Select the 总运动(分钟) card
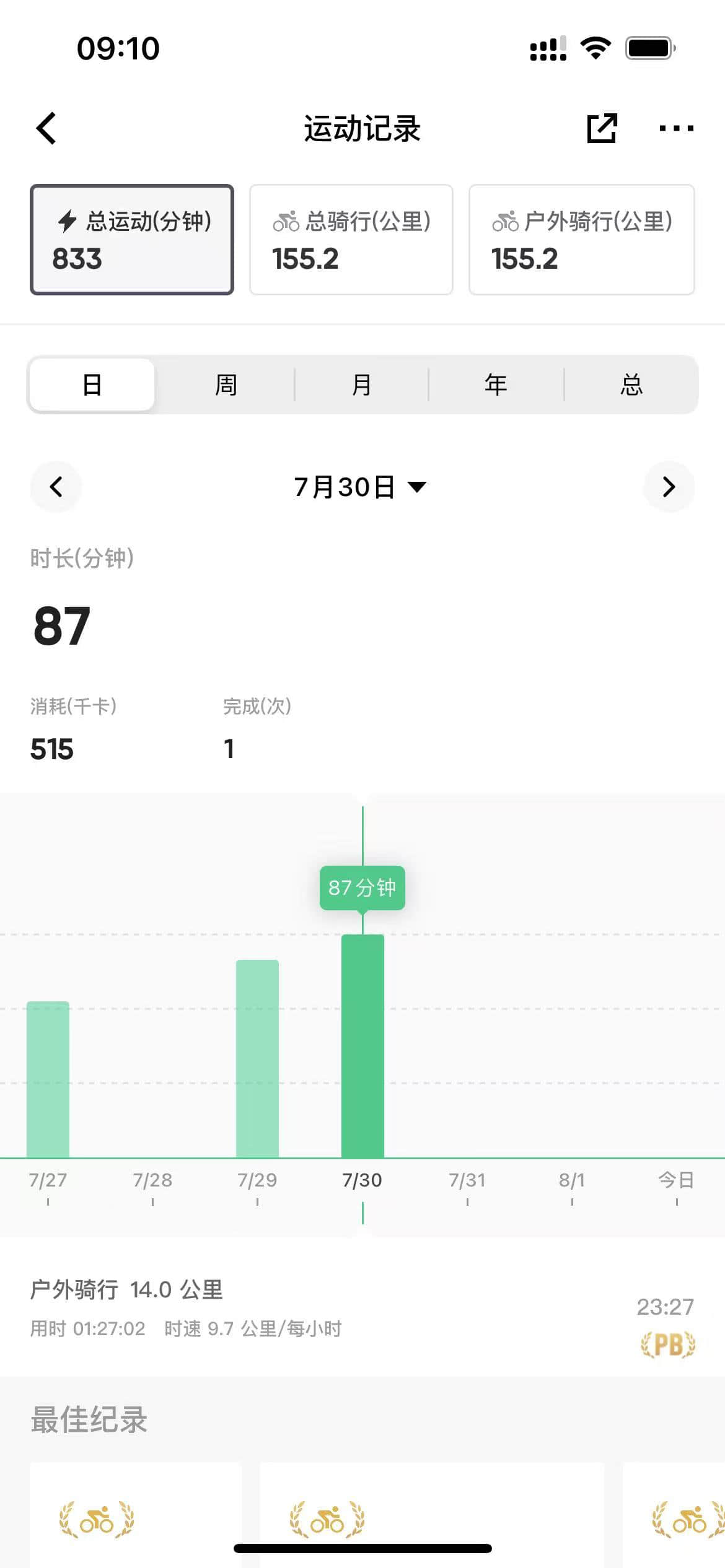 coord(132,240)
